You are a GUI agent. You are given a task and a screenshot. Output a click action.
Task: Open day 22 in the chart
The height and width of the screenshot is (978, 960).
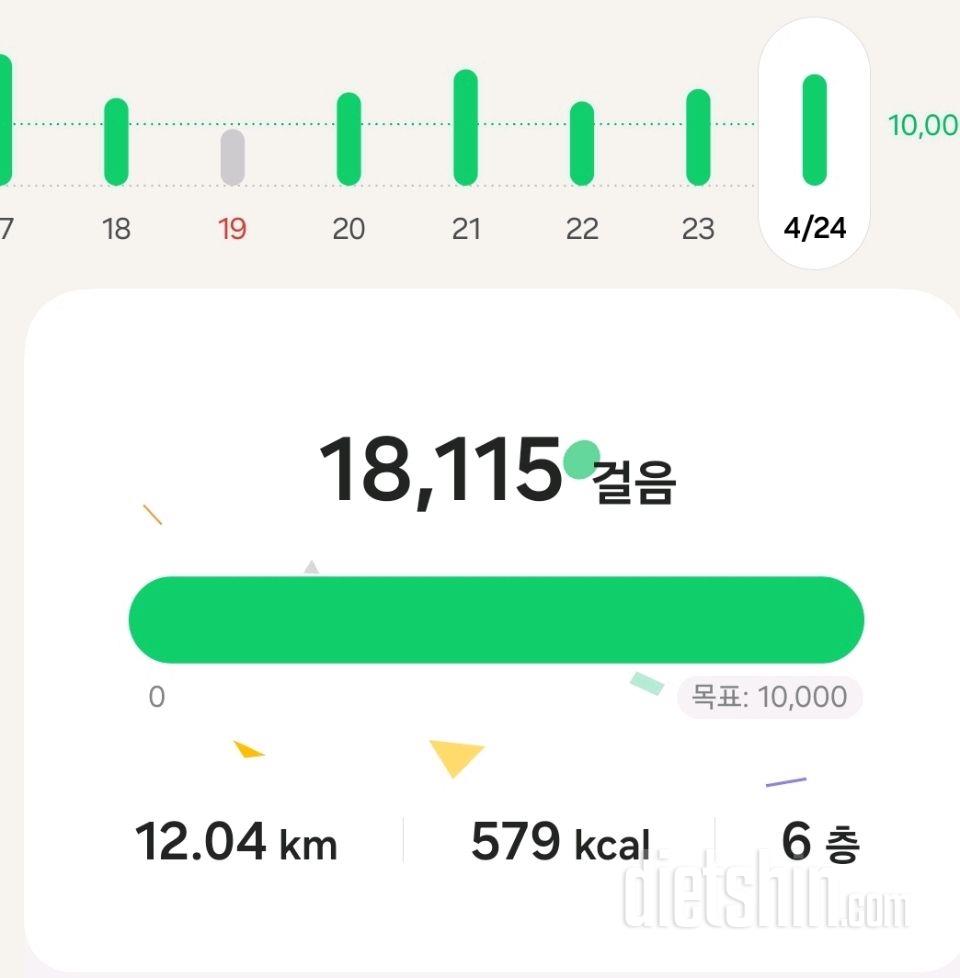(581, 143)
